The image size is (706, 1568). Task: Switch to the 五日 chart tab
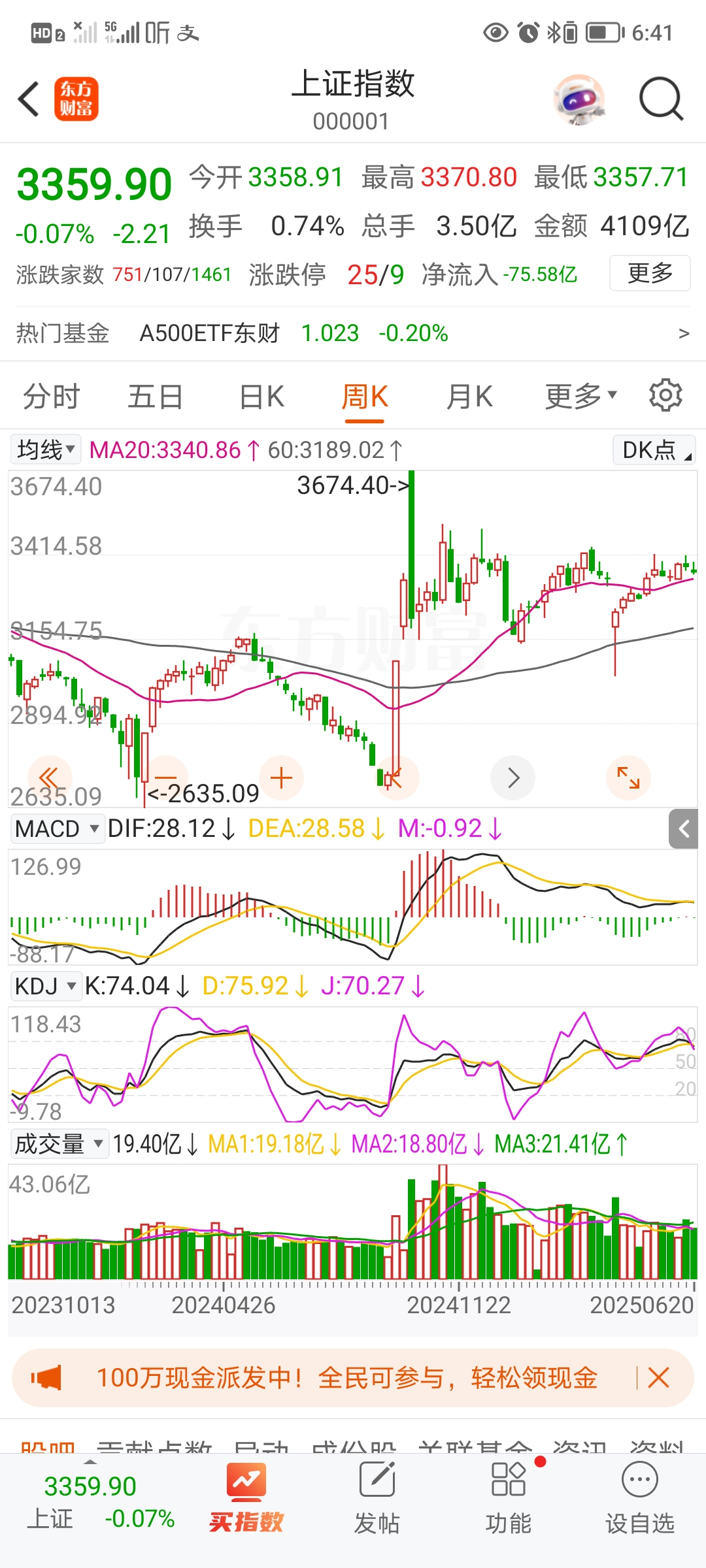pyautogui.click(x=155, y=397)
